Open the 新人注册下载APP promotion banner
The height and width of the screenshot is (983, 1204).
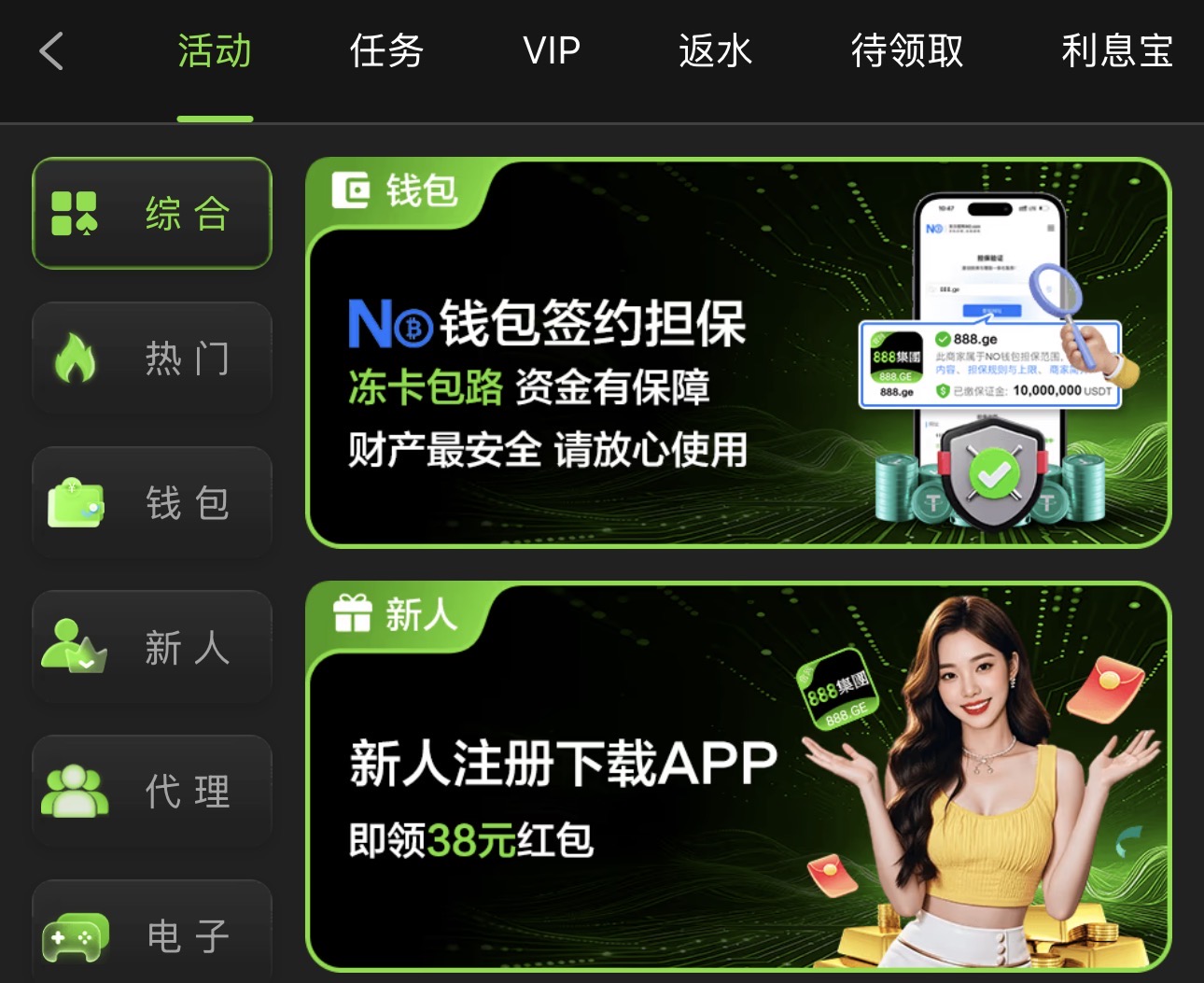737,777
